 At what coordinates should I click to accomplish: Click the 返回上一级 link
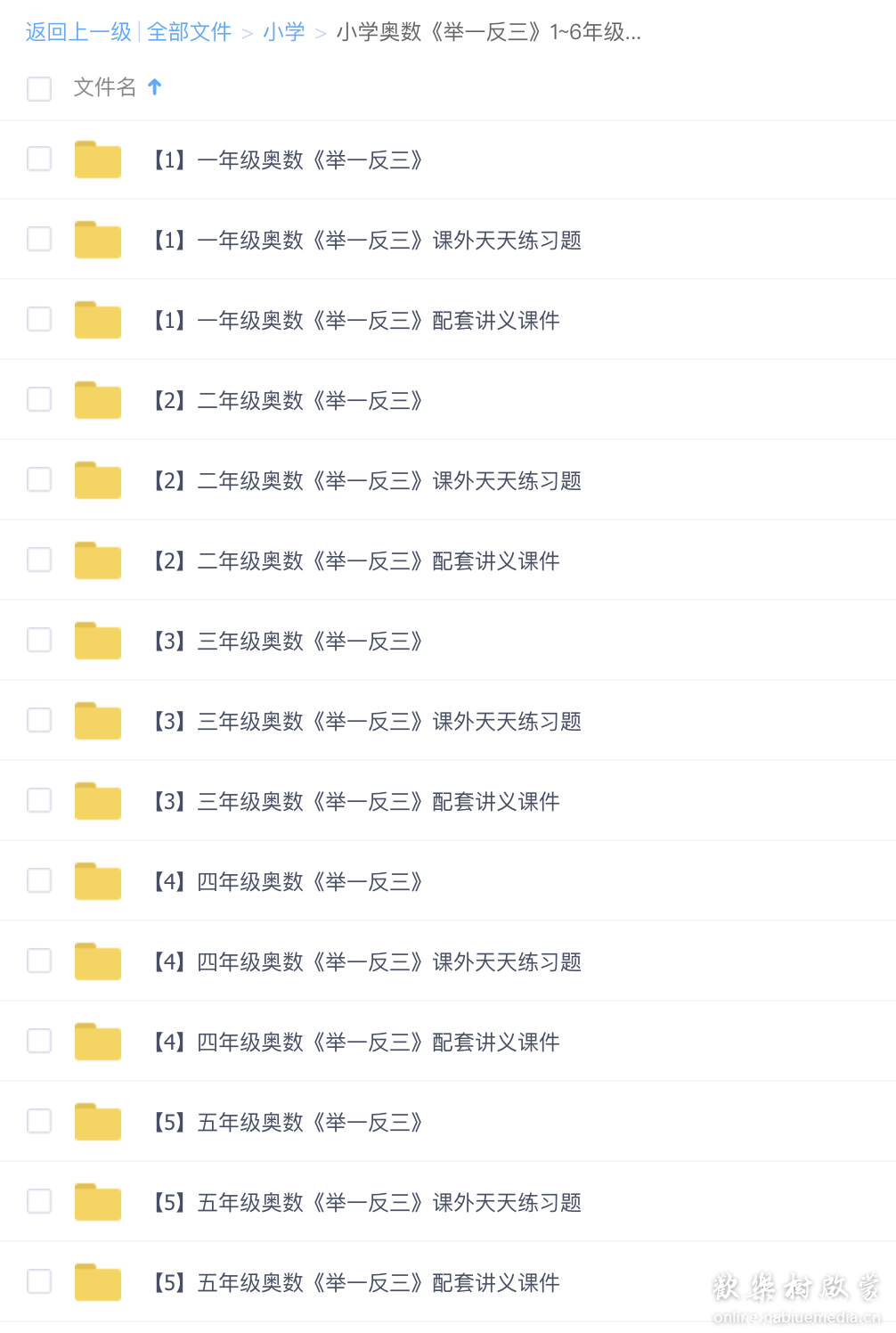coord(77,32)
